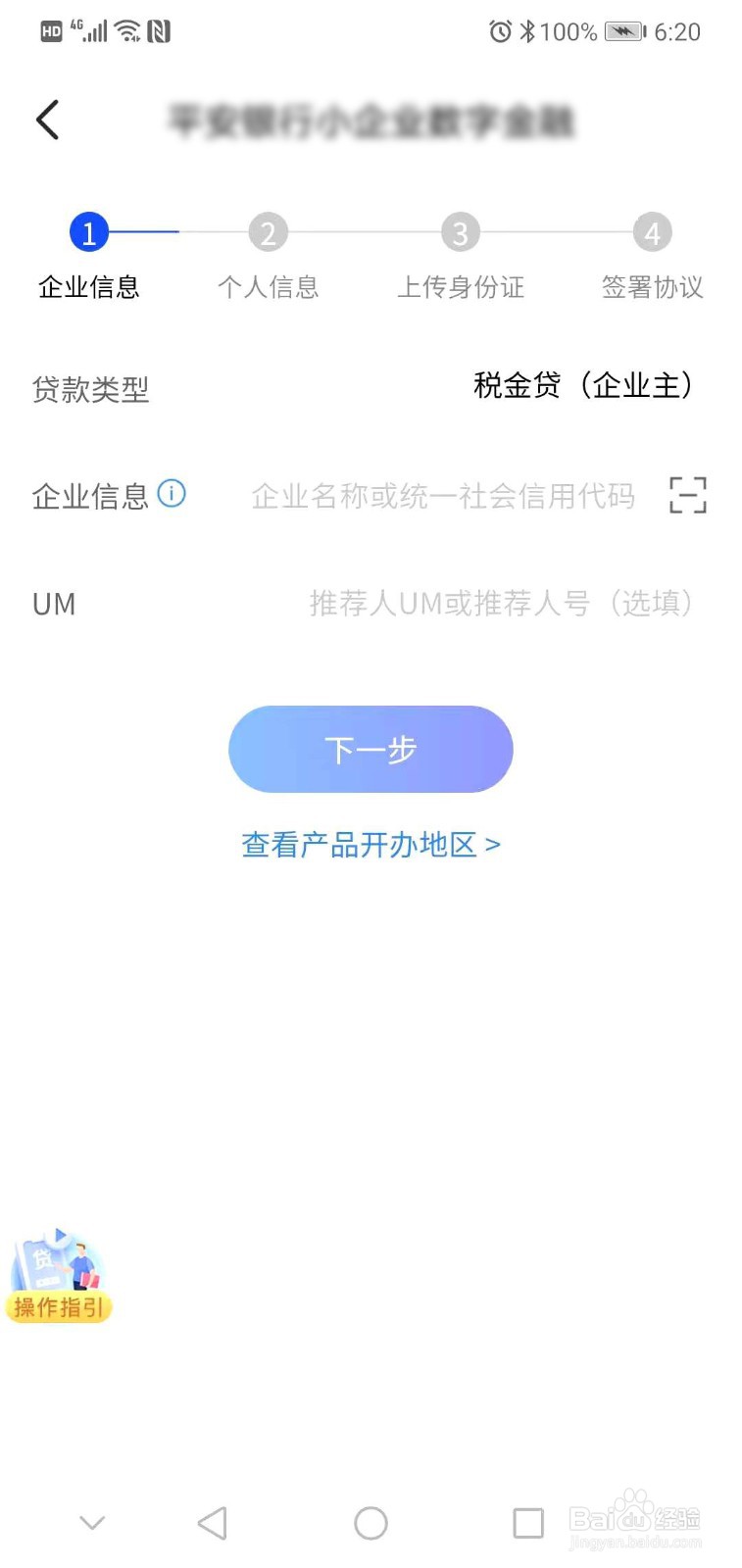742x1568 pixels.
Task: Tap the 操作指引 guide icon
Action: tap(59, 1274)
